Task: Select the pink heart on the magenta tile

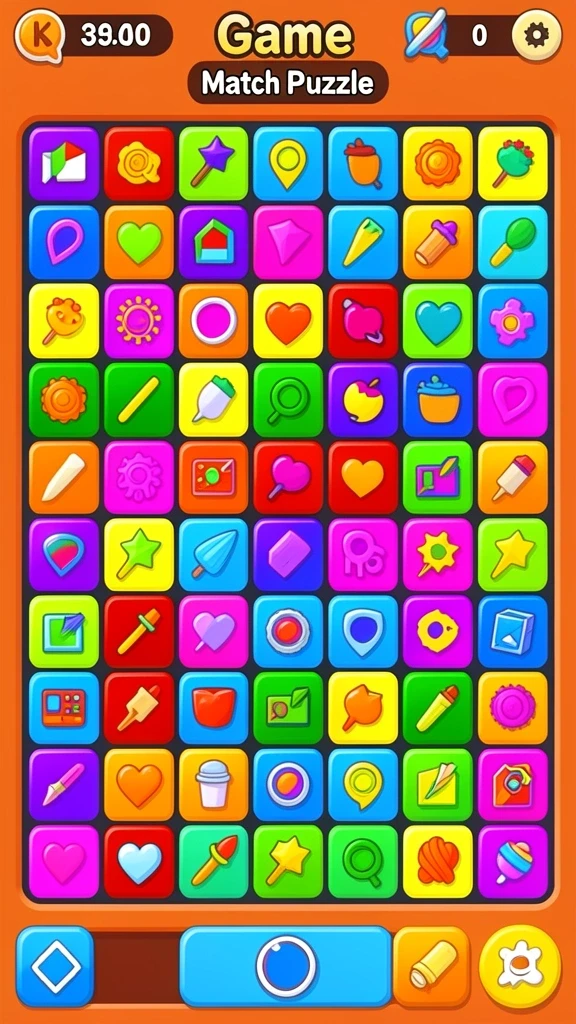Action: click(x=64, y=861)
